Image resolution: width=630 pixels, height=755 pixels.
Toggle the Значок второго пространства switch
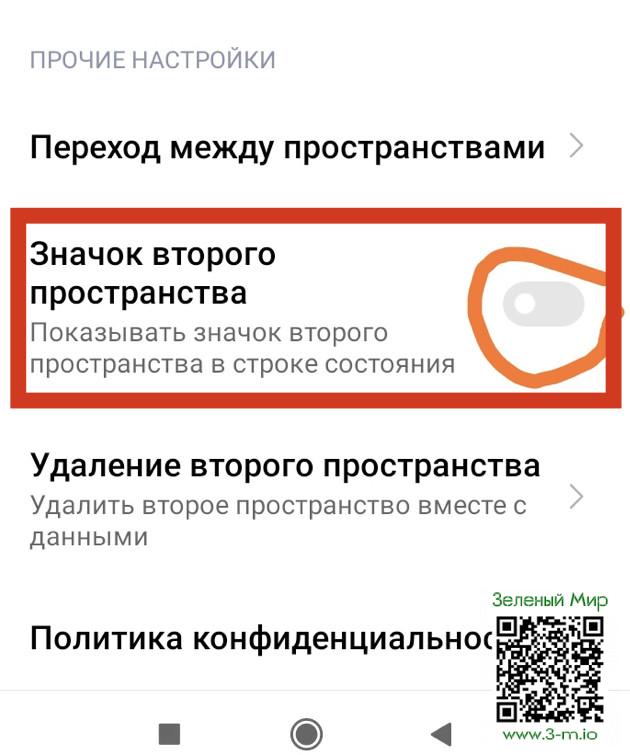click(542, 304)
